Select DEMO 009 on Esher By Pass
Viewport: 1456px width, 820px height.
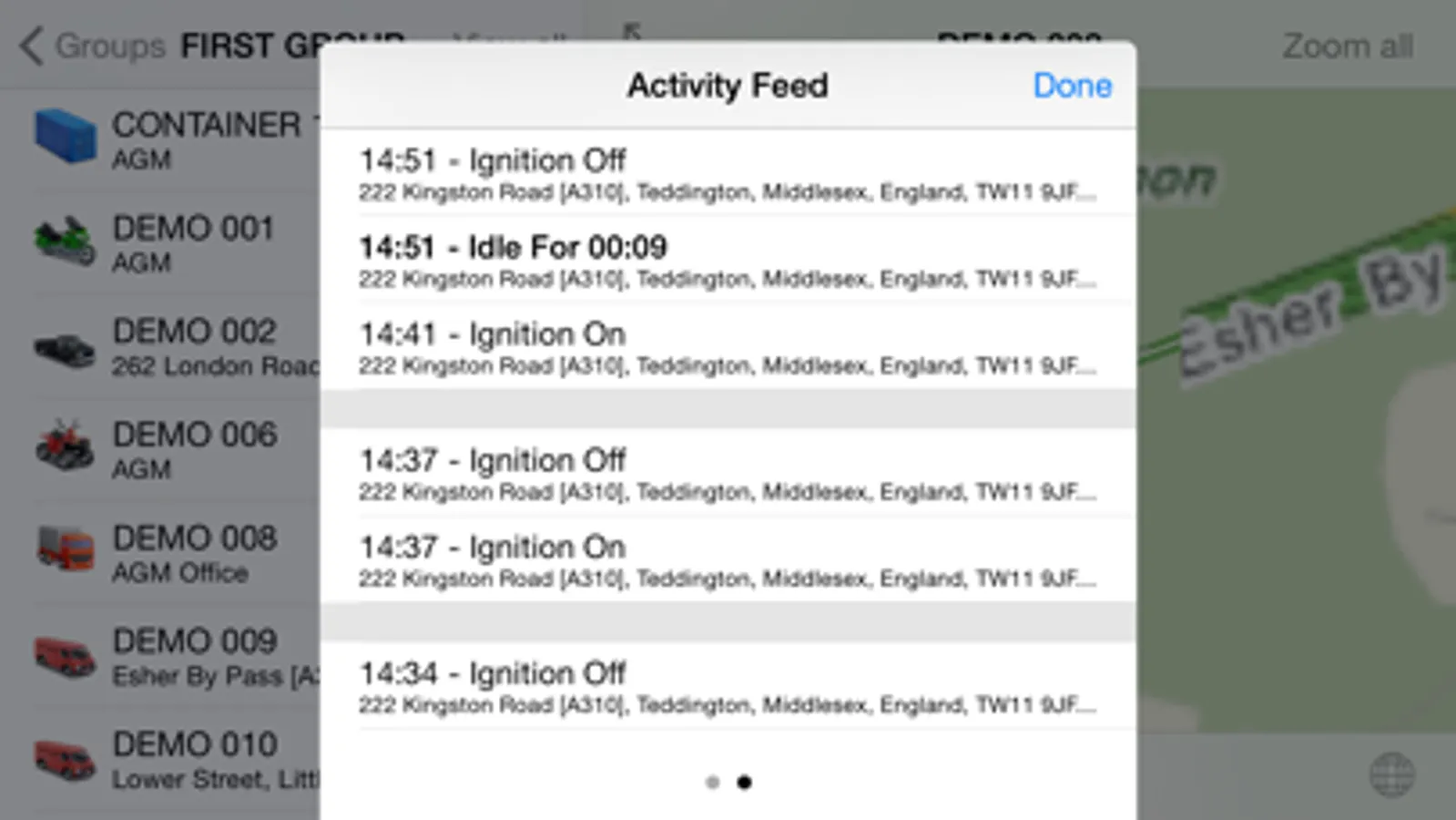[x=173, y=656]
